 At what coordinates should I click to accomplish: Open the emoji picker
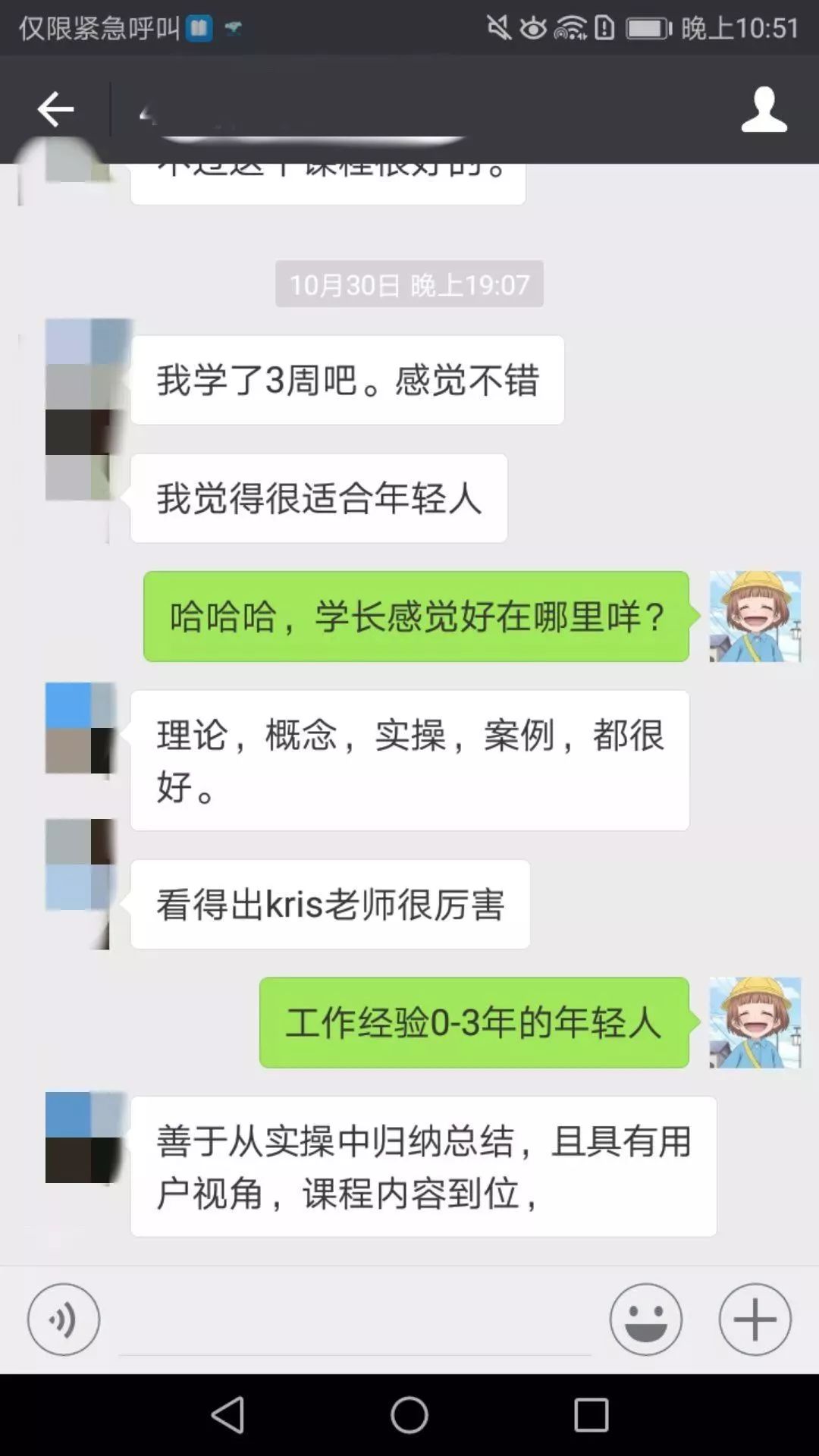(x=645, y=1319)
